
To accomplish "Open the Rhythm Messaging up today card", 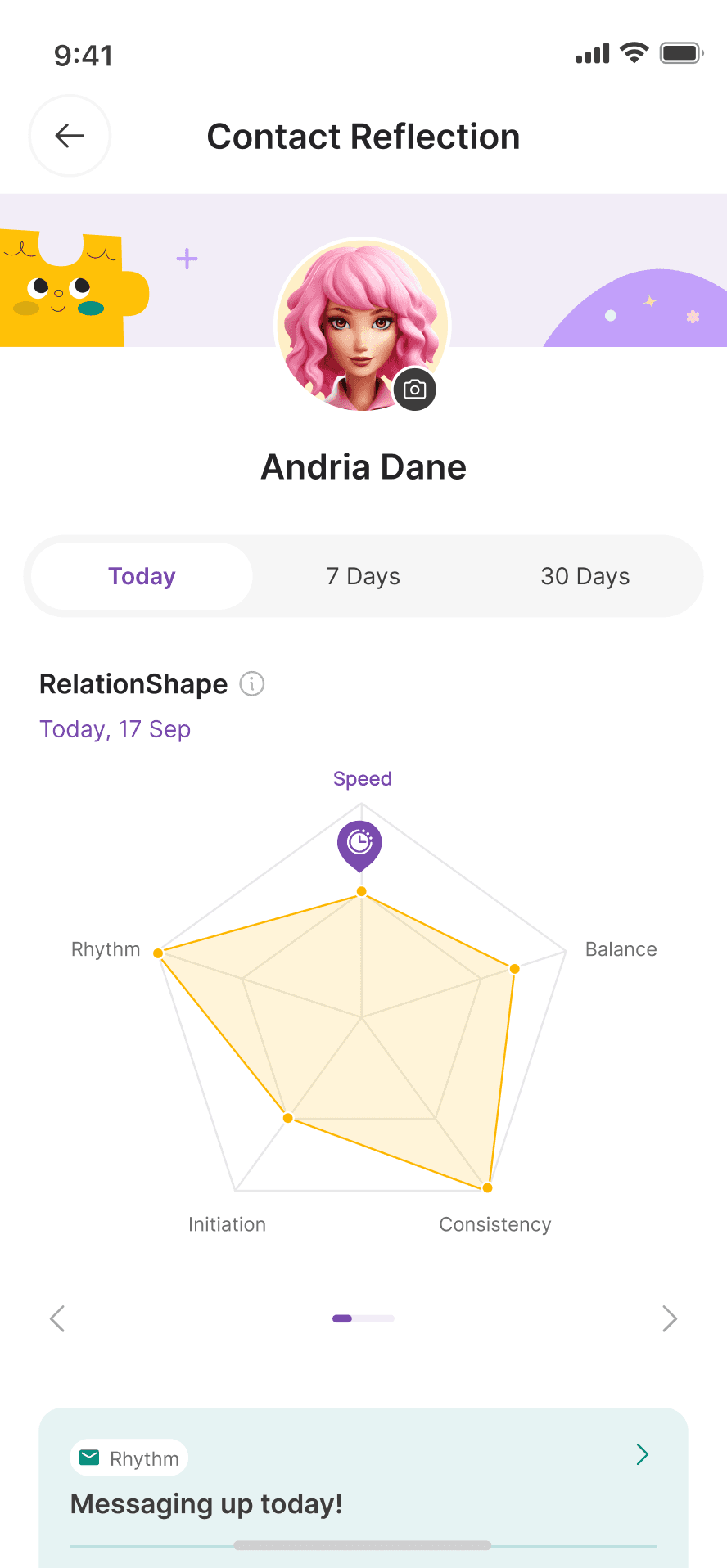I will pyautogui.click(x=363, y=1487).
